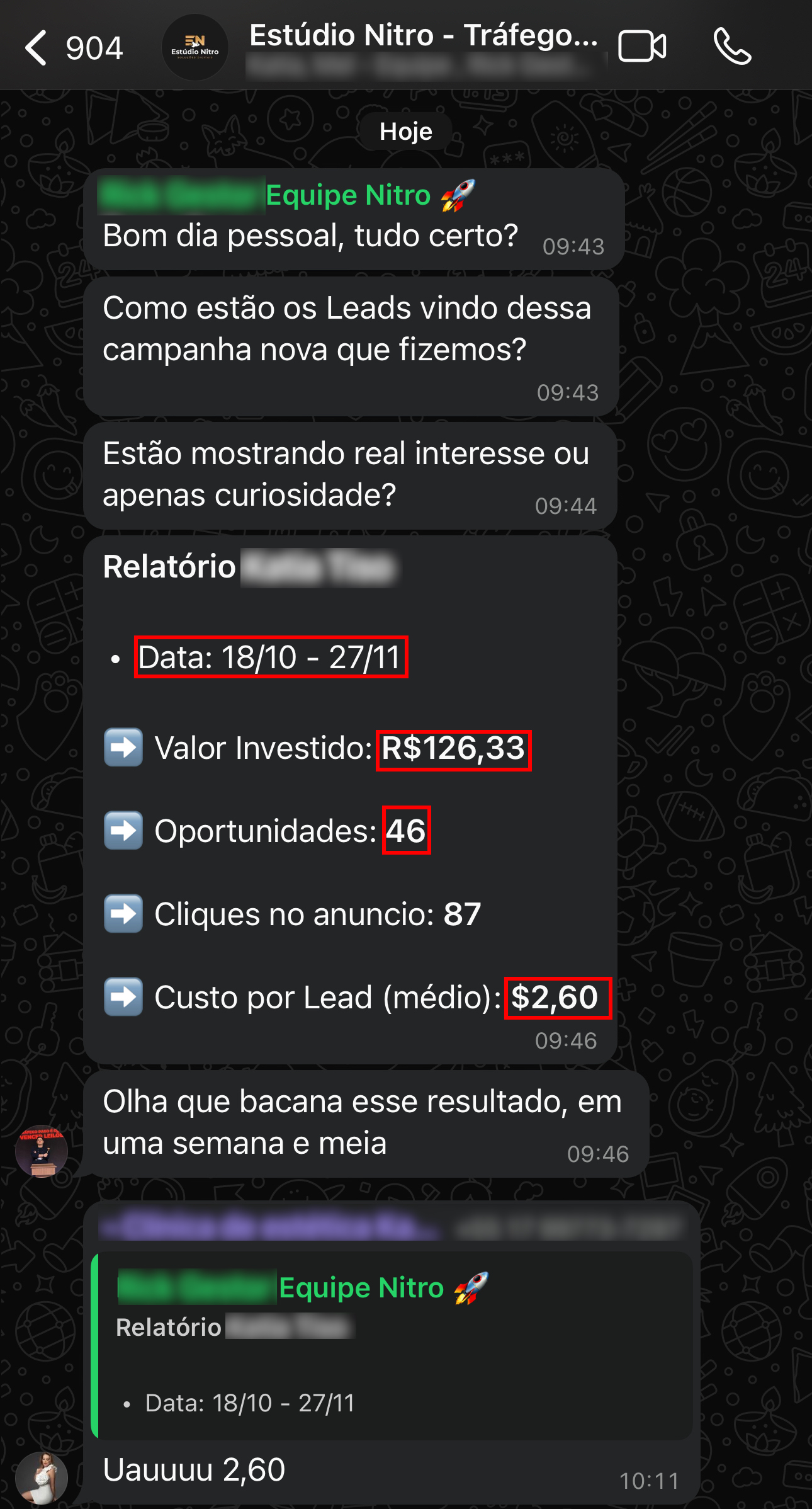
Task: Open profile photo beside the "Olha que bacana" message
Action: (42, 1151)
